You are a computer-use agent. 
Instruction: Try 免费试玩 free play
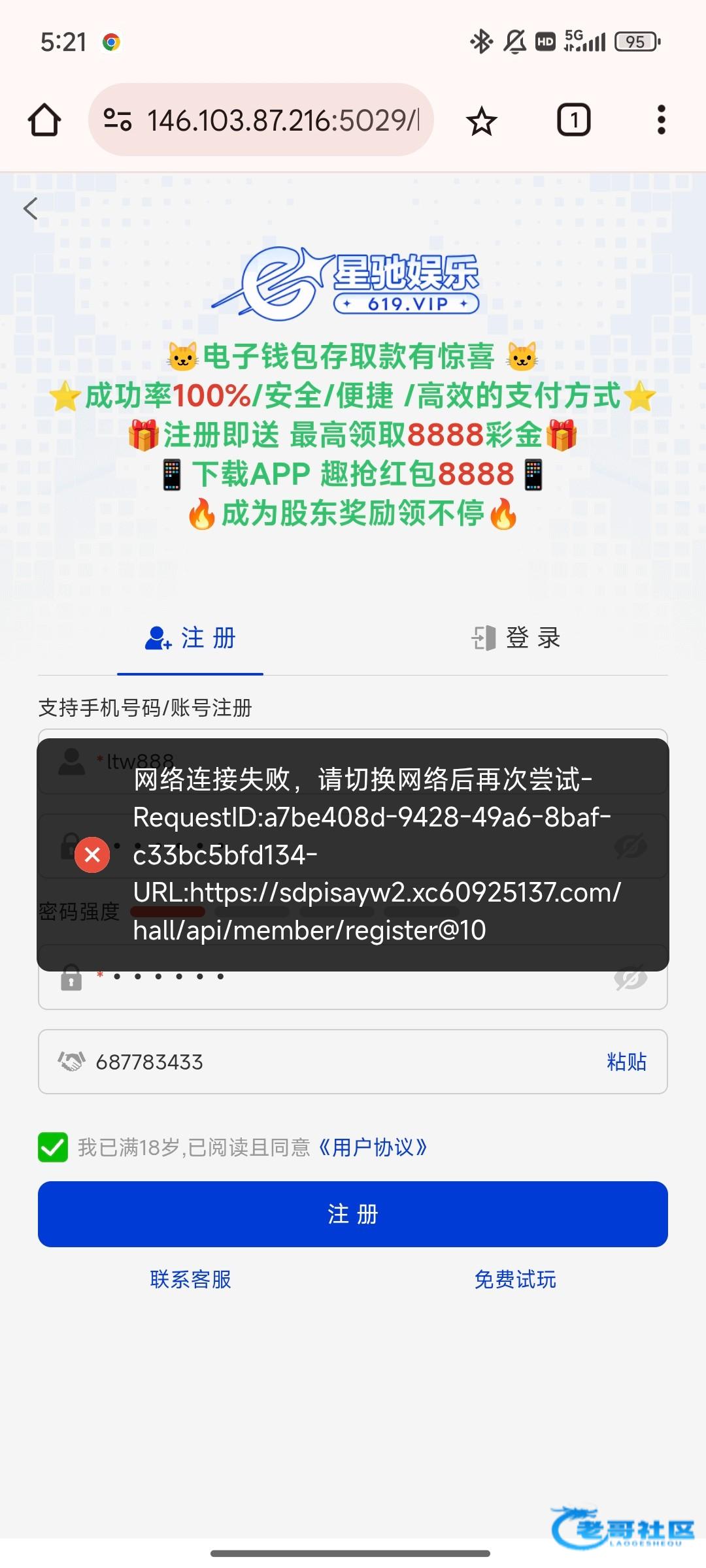click(x=515, y=1279)
